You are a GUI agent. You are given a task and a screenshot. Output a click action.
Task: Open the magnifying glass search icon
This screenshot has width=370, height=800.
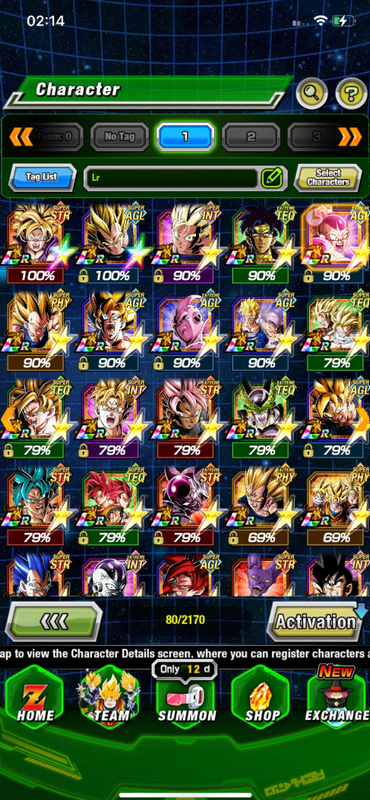coord(312,93)
